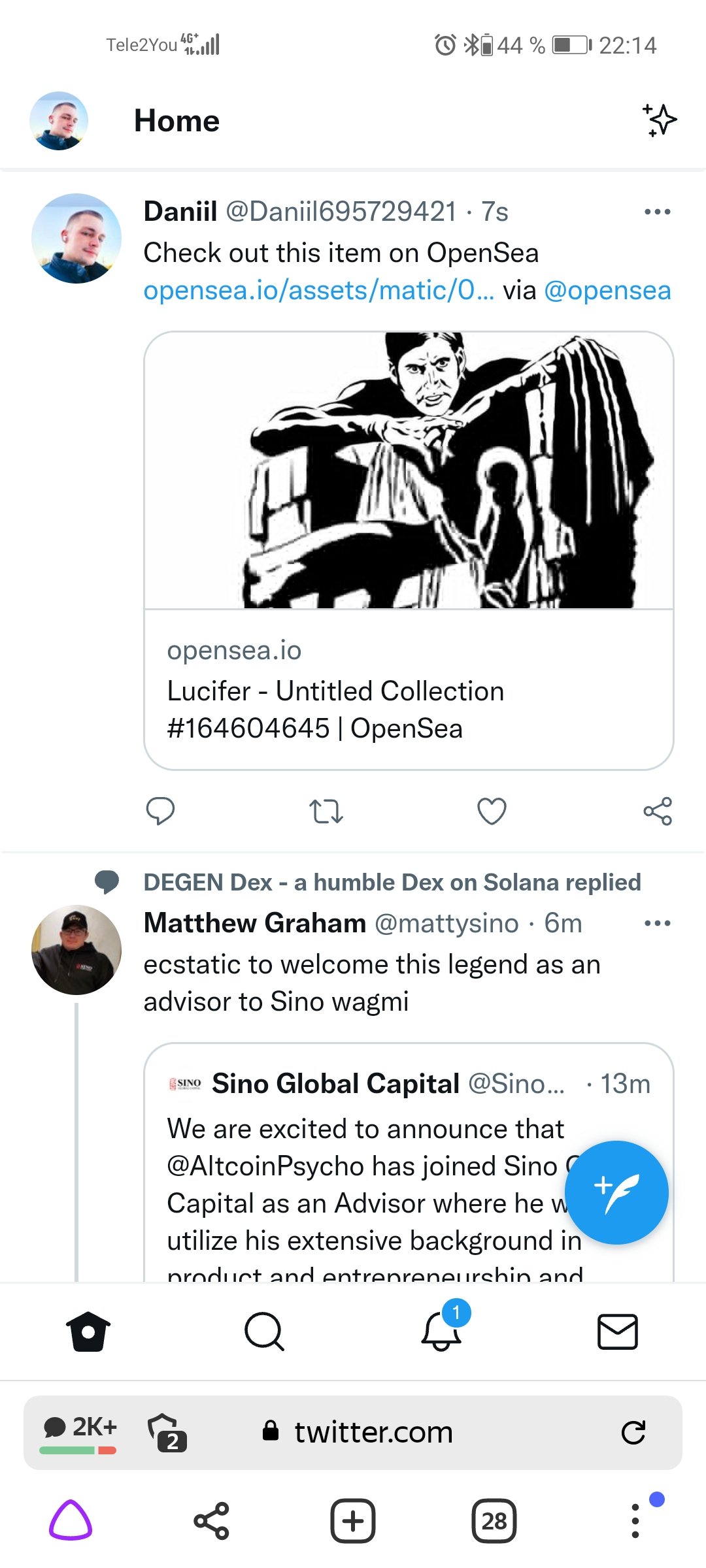Reply to Daniil's tweet
The height and width of the screenshot is (1568, 706).
click(160, 811)
